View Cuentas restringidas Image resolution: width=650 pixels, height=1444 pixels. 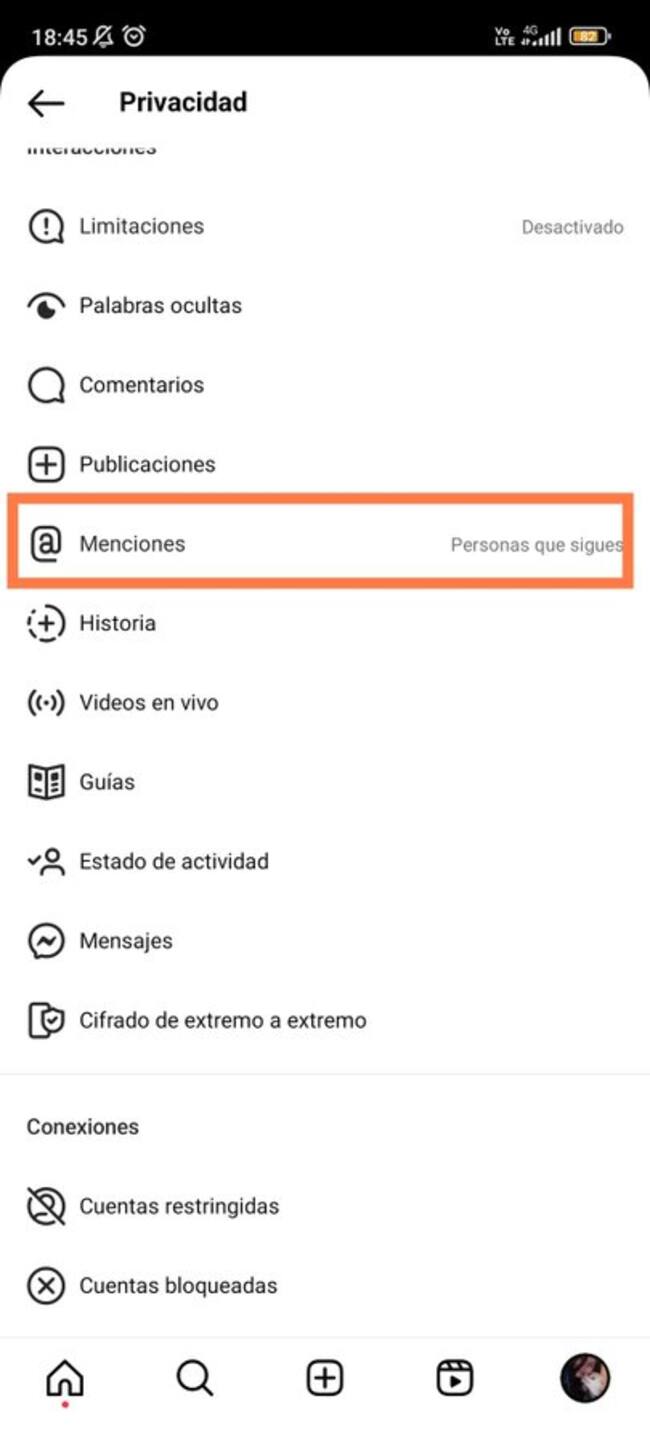pos(179,1206)
